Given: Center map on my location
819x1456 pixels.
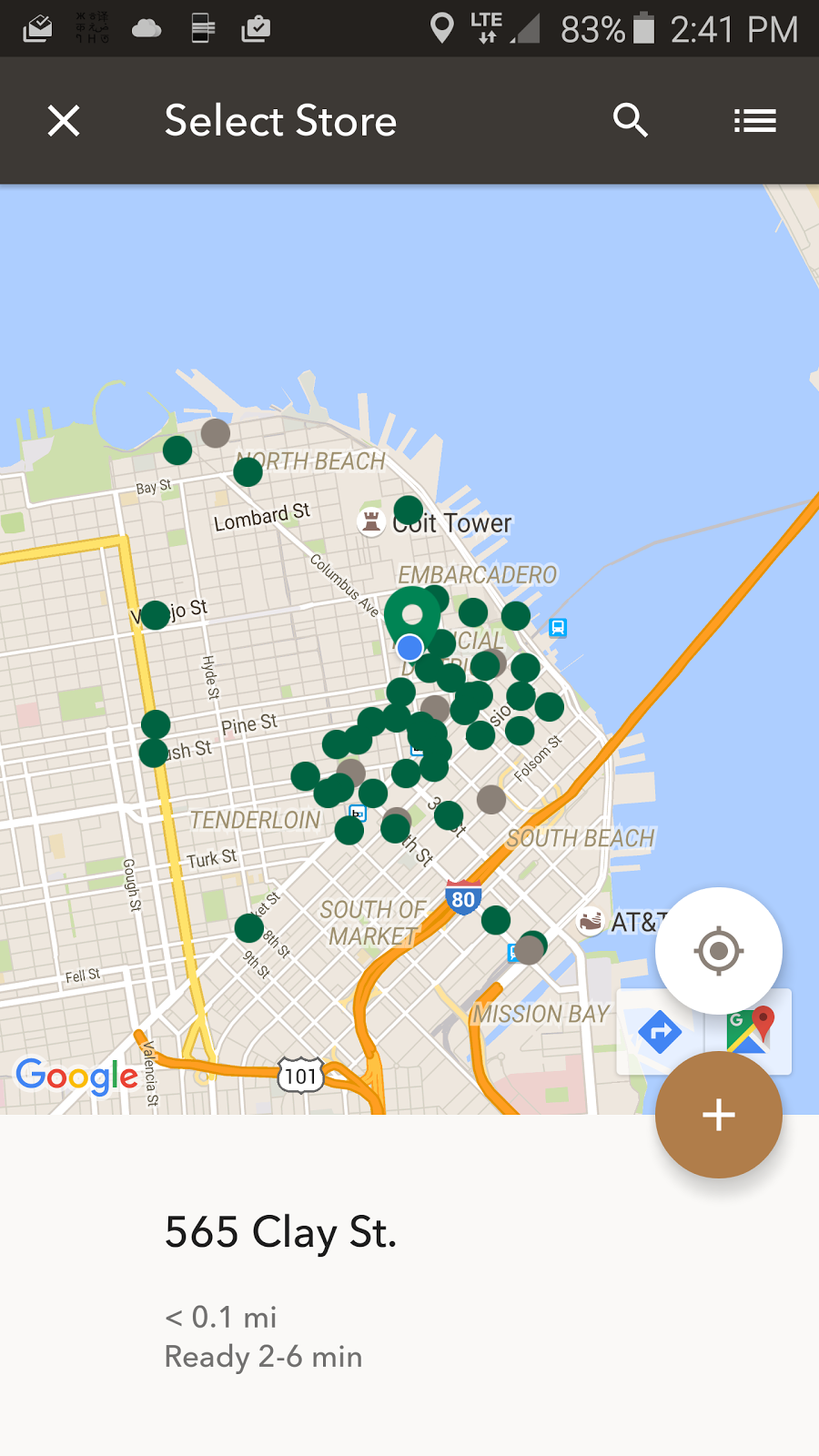Looking at the screenshot, I should tap(718, 951).
